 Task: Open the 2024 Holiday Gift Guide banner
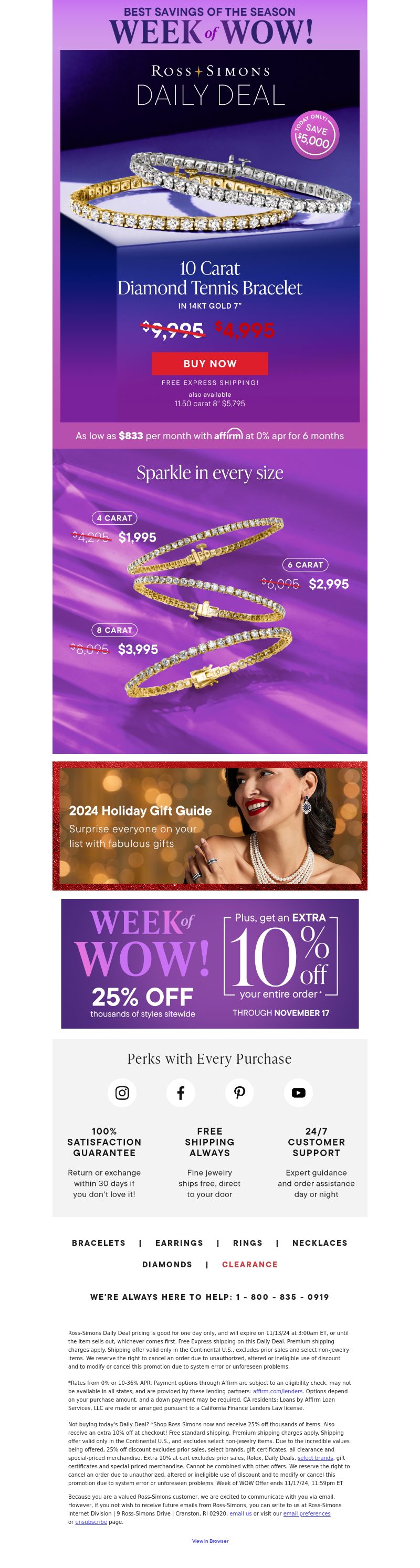click(x=209, y=825)
